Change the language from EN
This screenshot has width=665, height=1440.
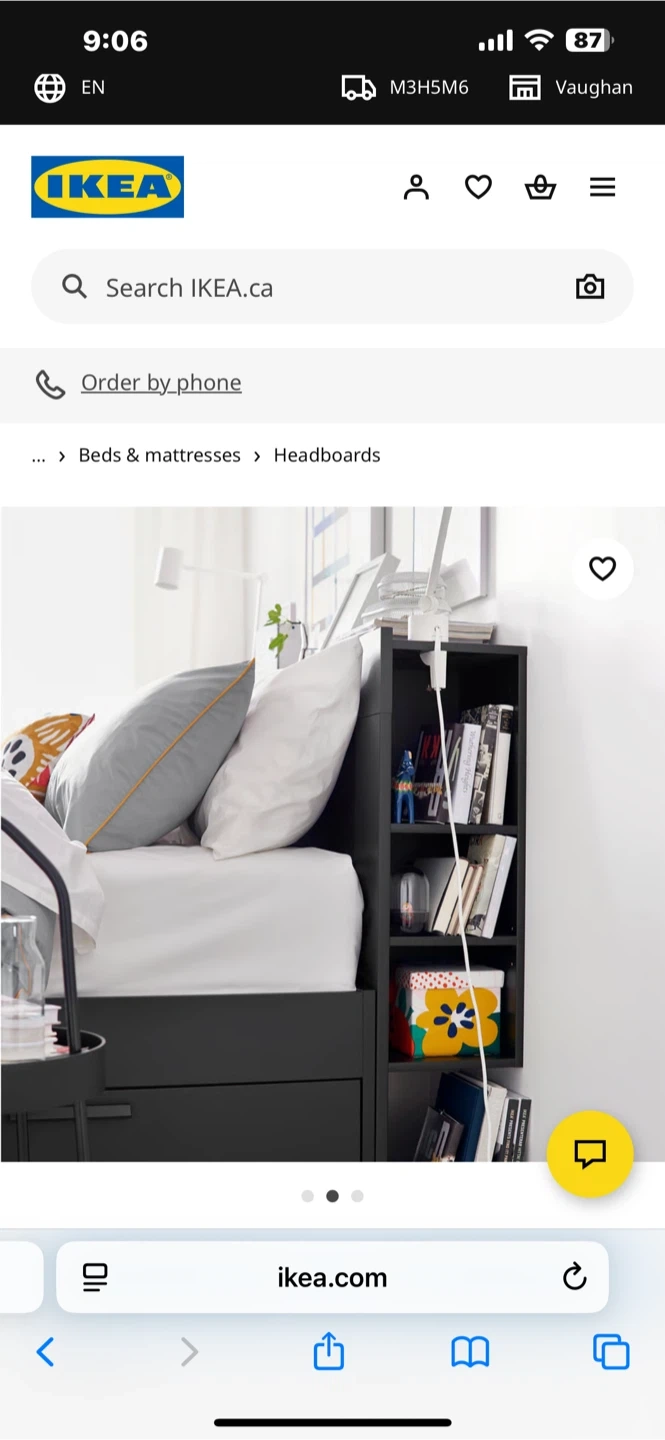pyautogui.click(x=69, y=87)
